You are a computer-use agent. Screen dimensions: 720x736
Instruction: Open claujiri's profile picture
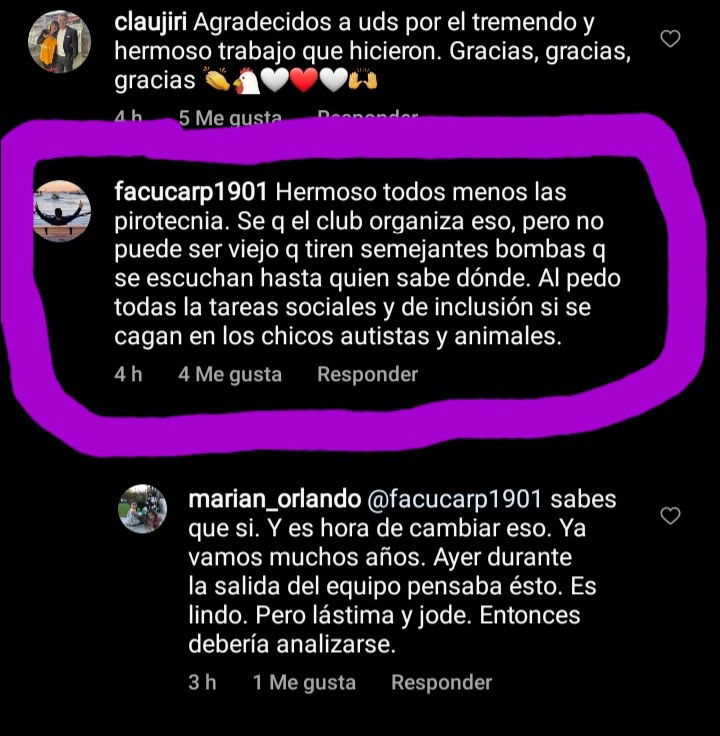[x=59, y=42]
